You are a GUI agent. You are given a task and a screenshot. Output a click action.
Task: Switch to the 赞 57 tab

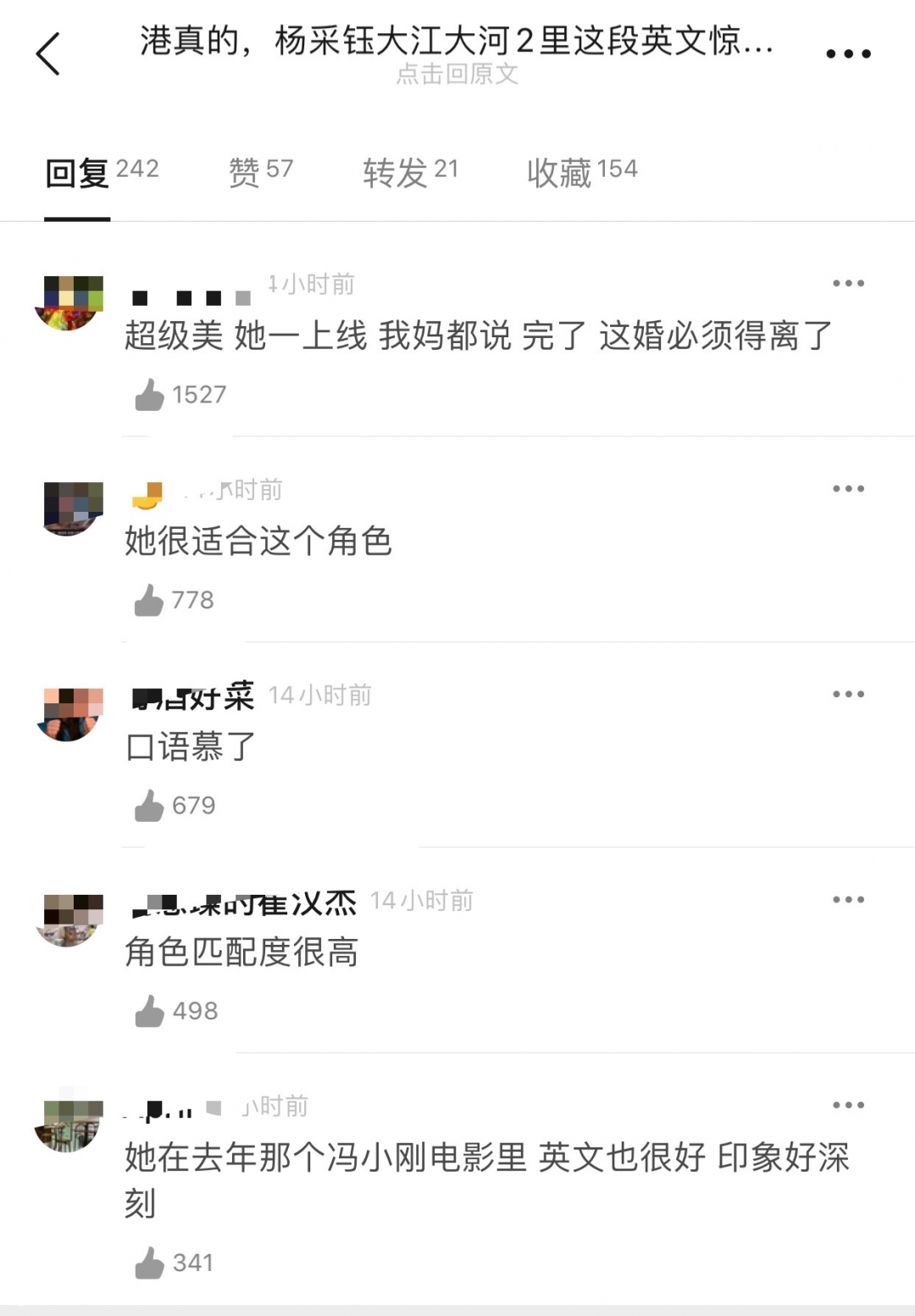pos(261,172)
